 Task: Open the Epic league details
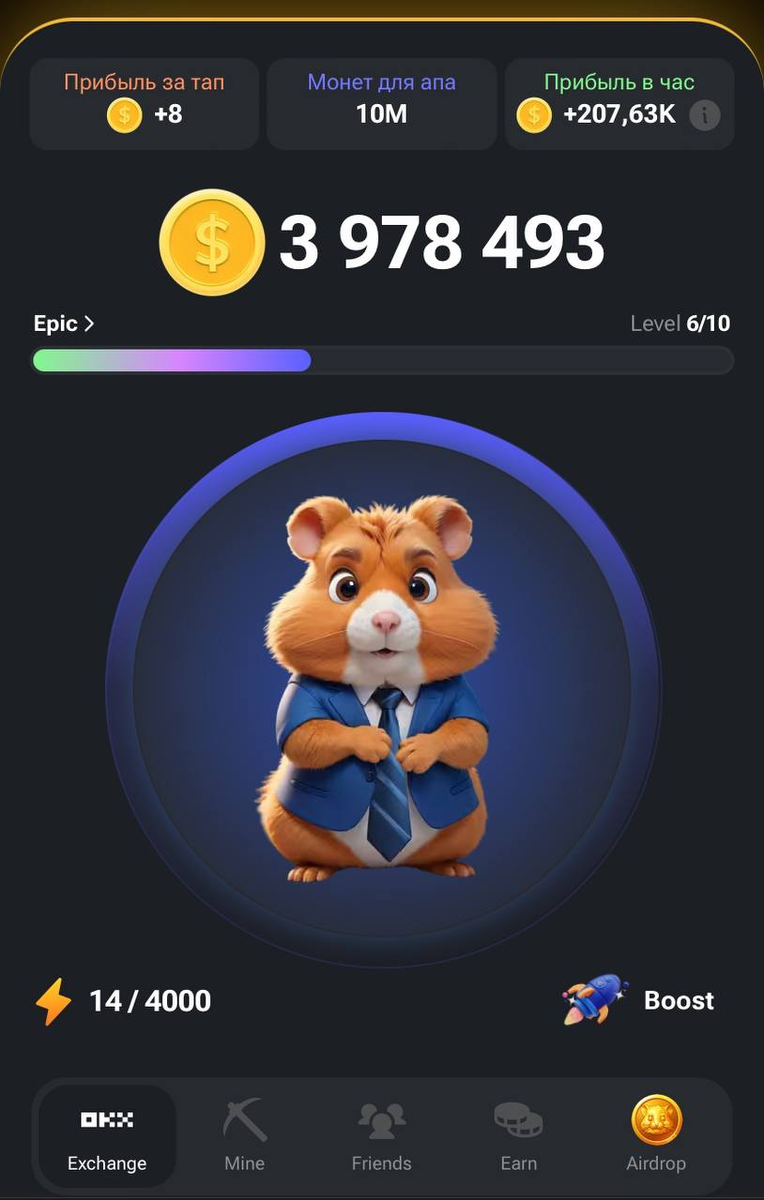point(64,324)
